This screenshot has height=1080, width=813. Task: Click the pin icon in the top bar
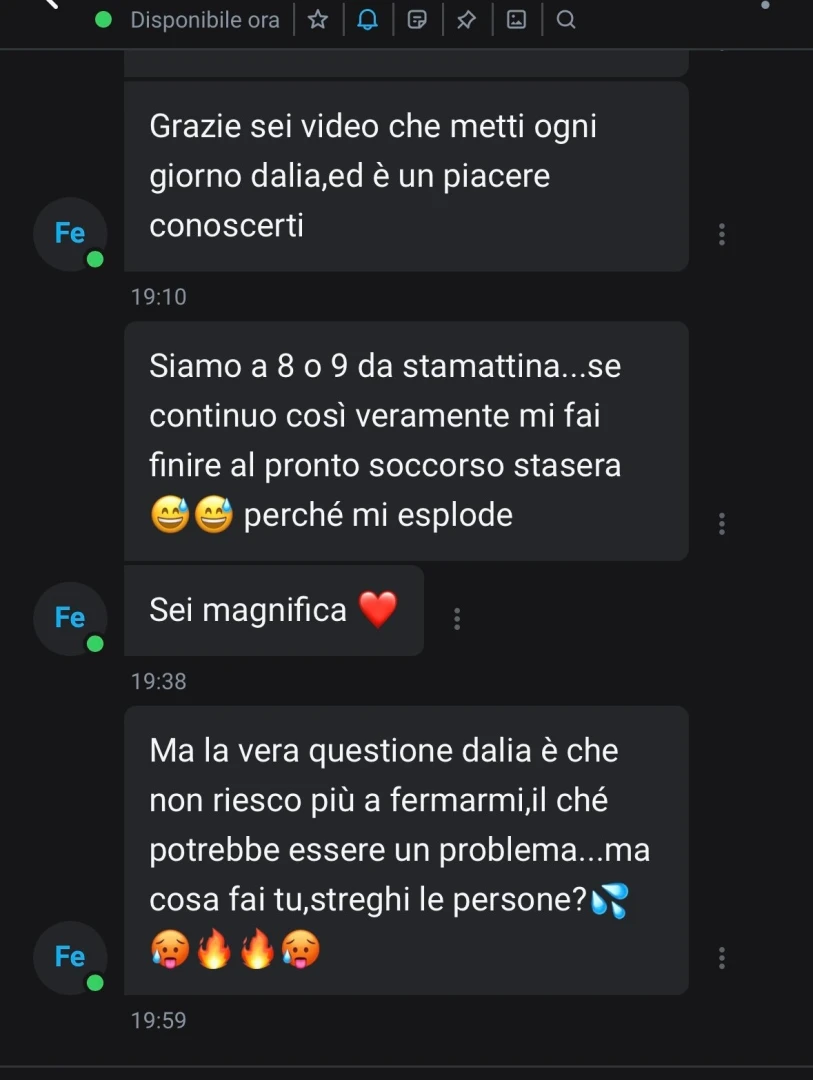tap(466, 19)
